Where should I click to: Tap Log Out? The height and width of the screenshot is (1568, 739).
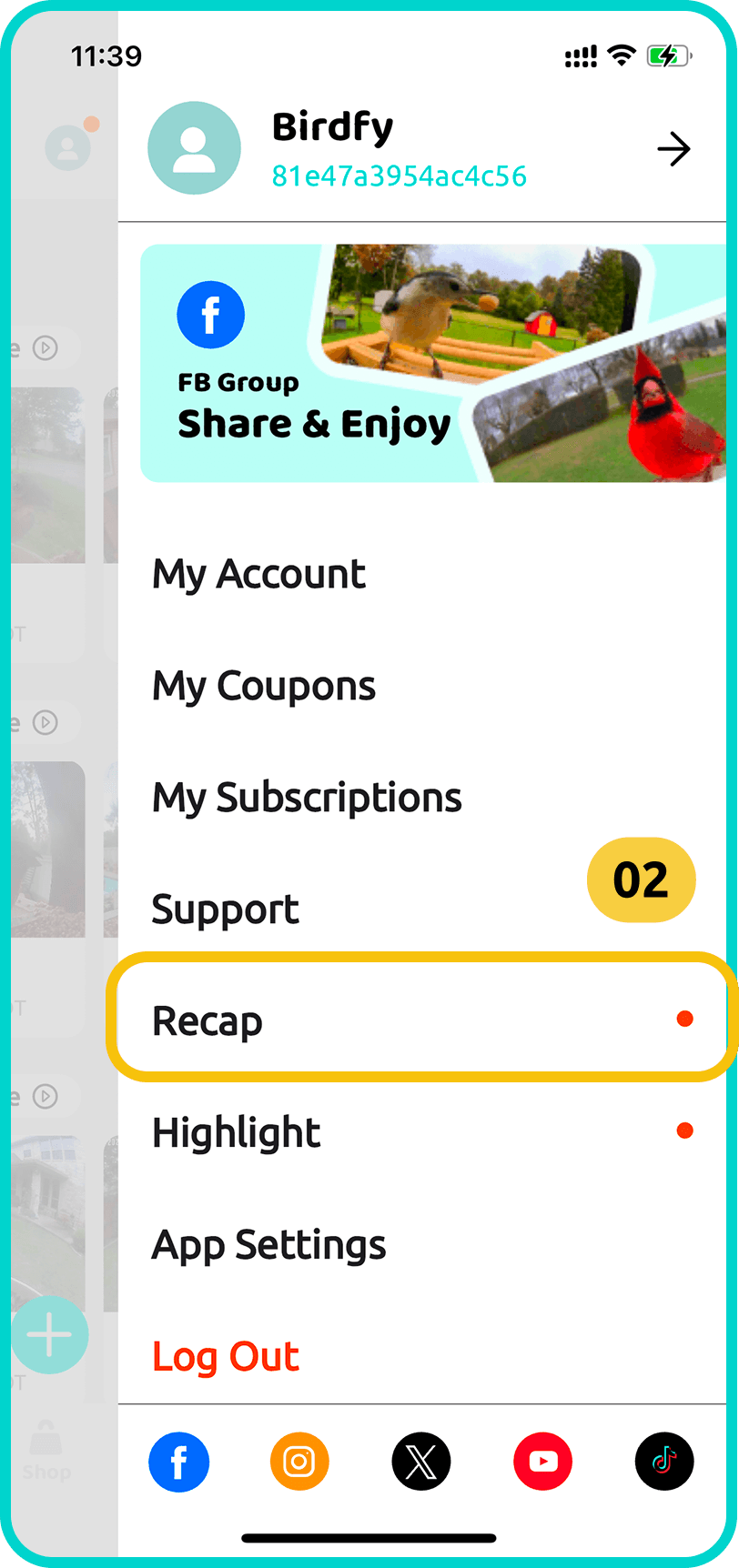tap(226, 1357)
